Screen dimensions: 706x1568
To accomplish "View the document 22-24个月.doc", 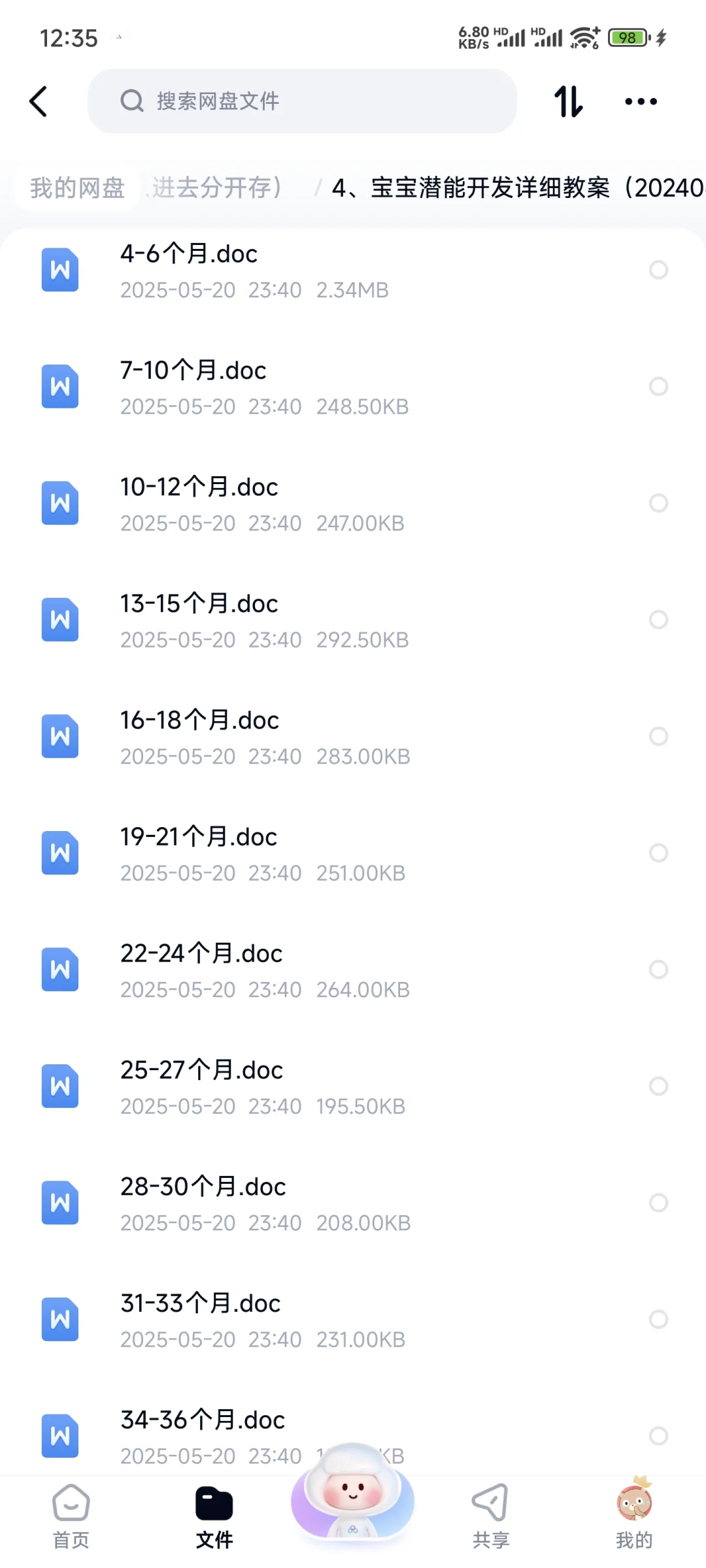I will (353, 970).
